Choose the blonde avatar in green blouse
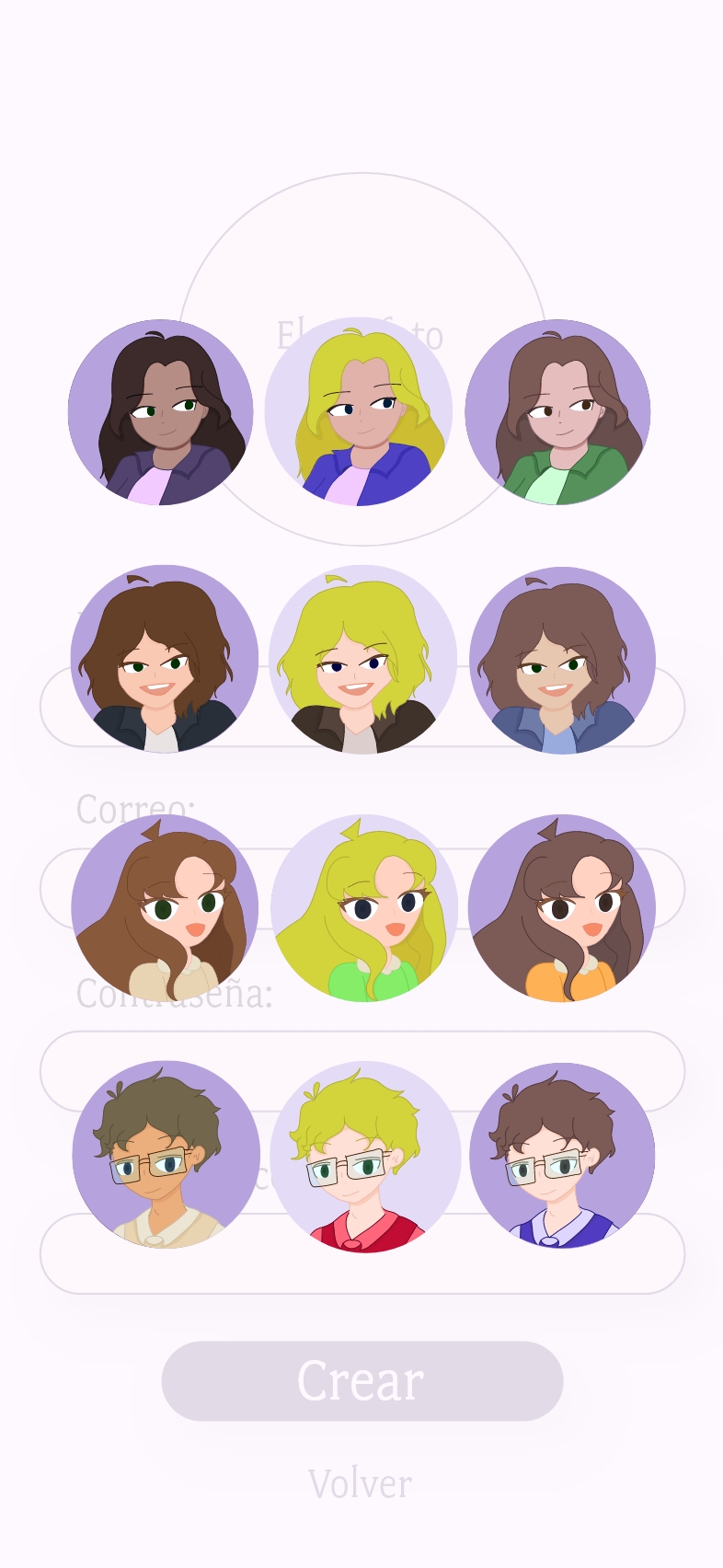The image size is (723, 1568). click(x=364, y=908)
